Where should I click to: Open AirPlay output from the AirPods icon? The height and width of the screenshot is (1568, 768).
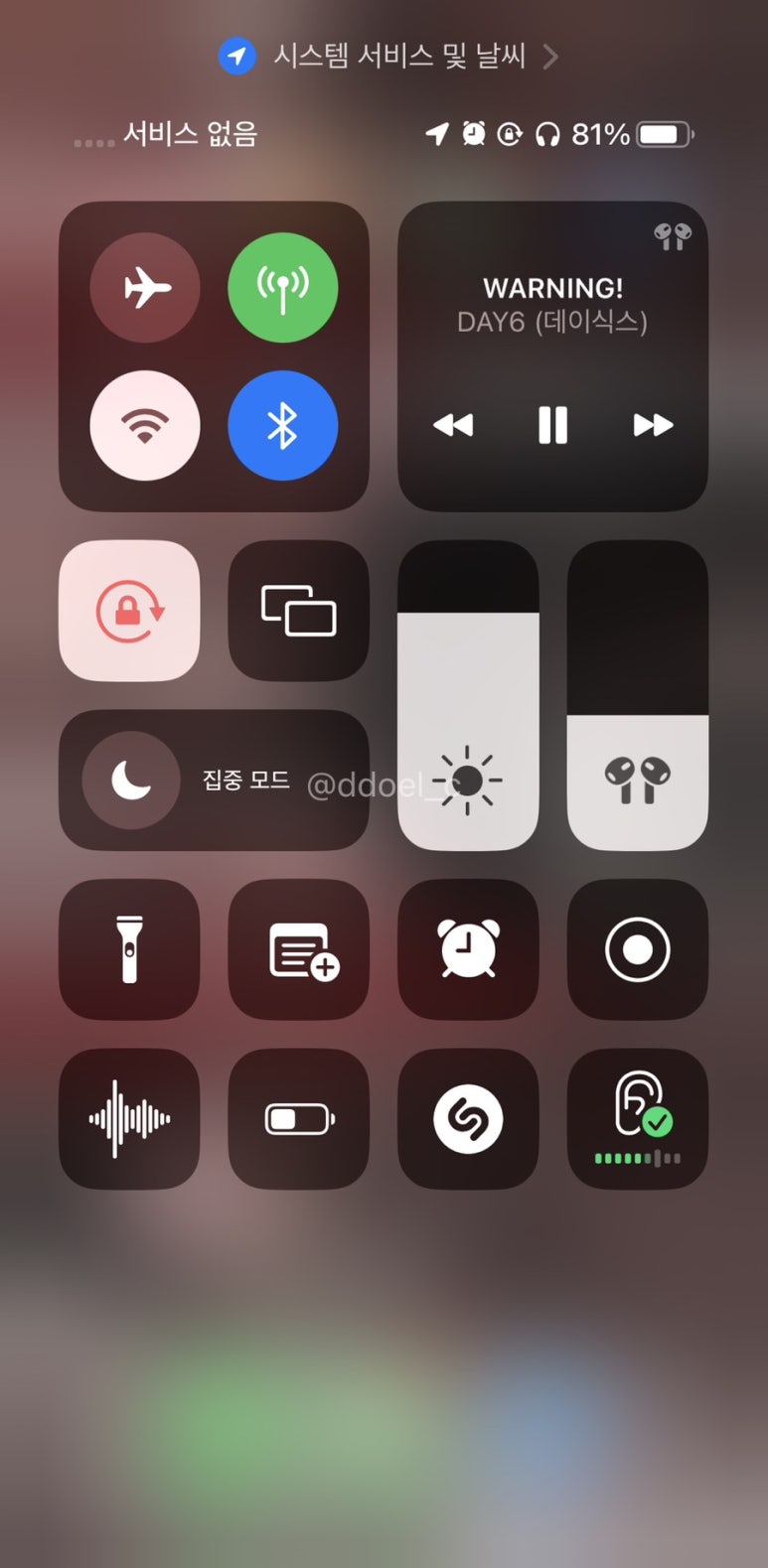click(673, 236)
